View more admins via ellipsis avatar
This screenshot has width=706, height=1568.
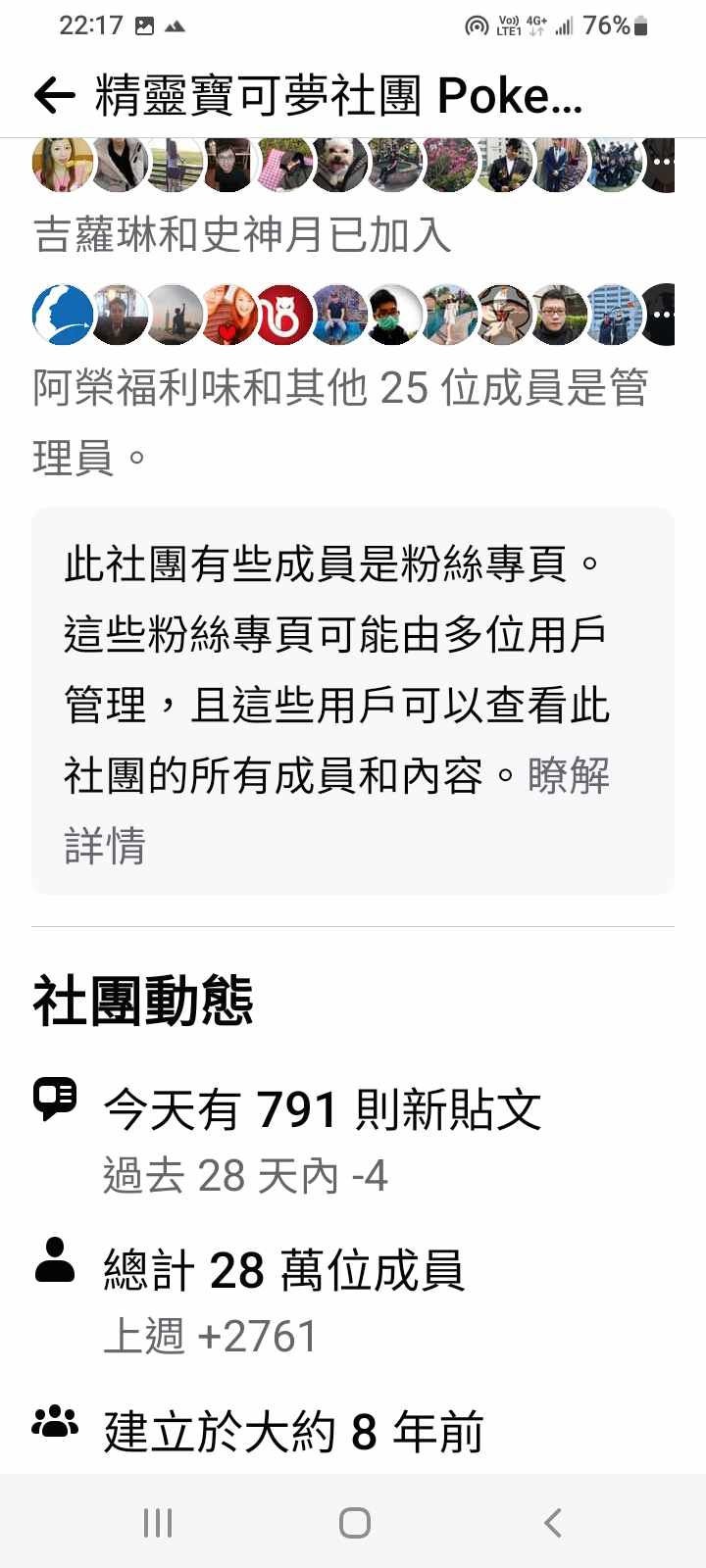[x=662, y=316]
